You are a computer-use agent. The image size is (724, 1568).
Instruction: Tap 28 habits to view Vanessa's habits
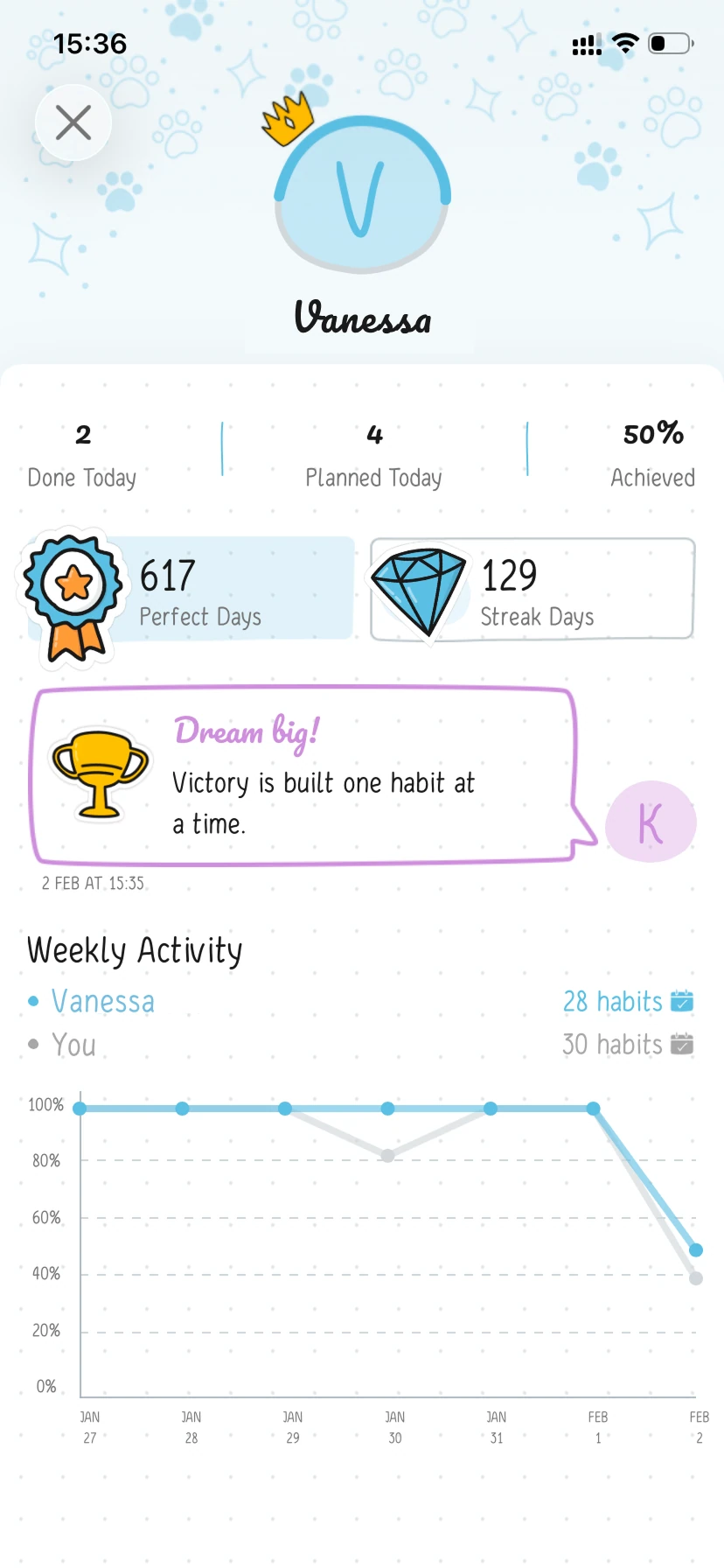611,1000
